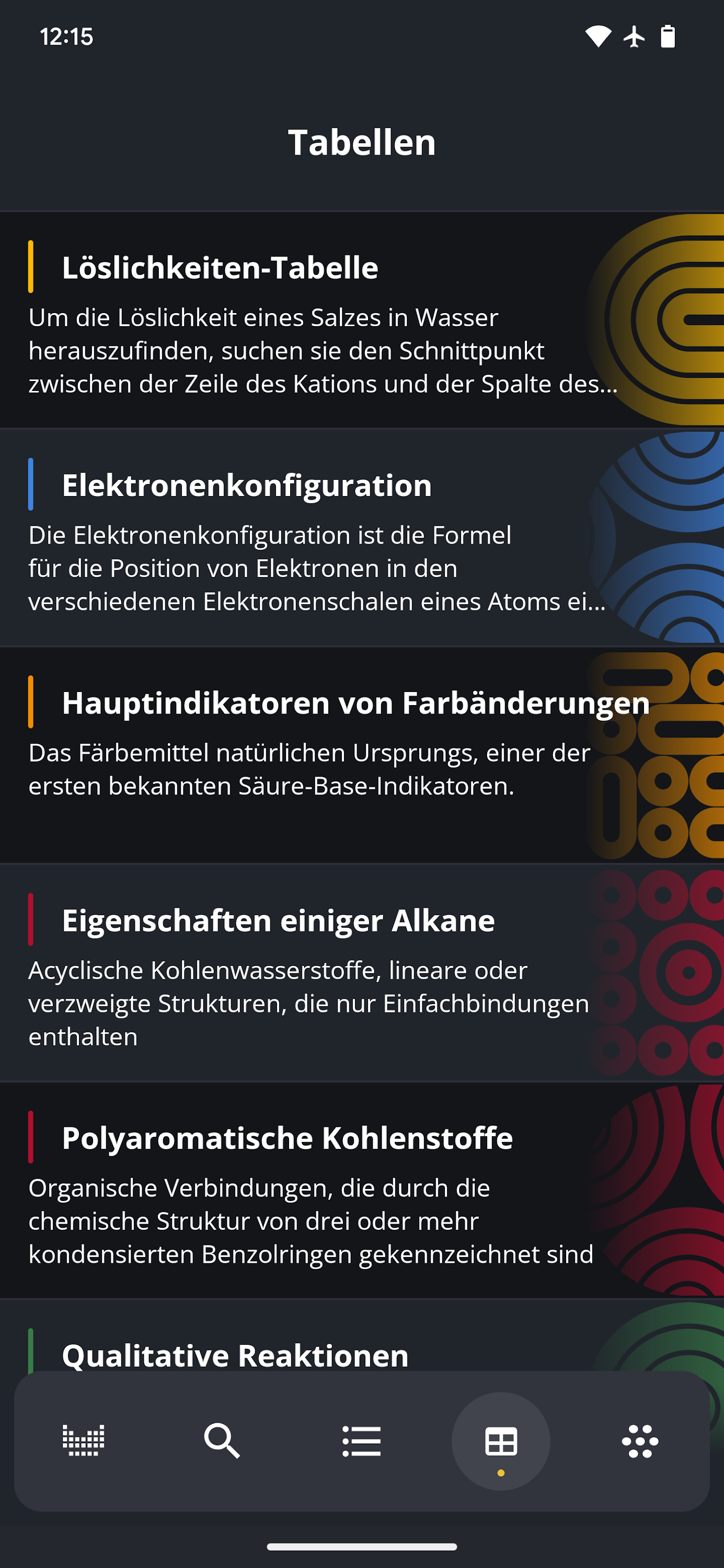Screen dimensions: 724x1568
Task: Open the Qualitative Reaktionen card
Action: (235, 1355)
